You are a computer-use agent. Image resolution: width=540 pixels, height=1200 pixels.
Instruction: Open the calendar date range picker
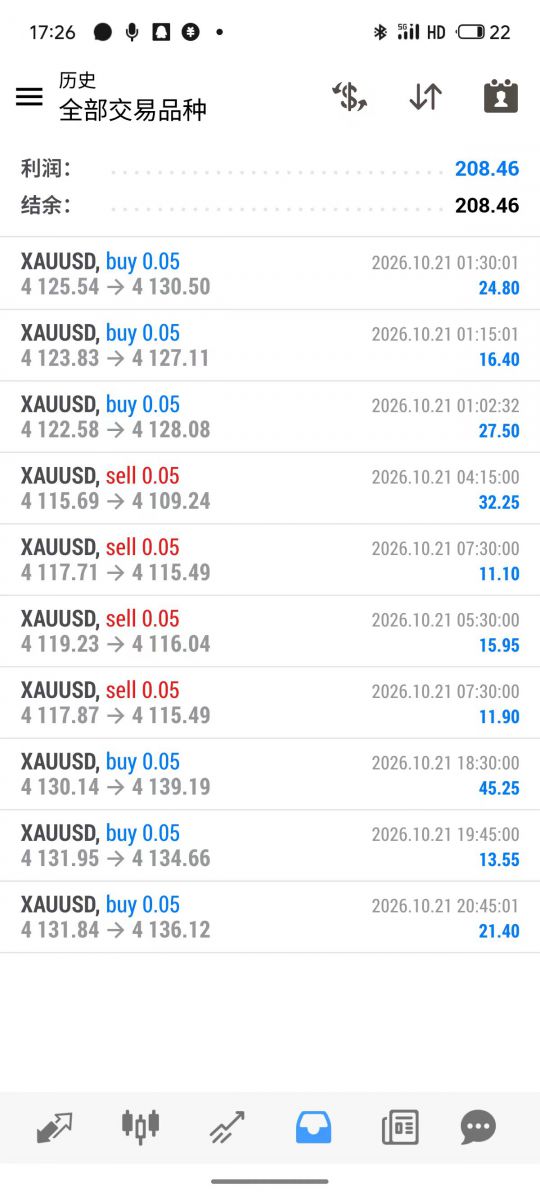click(501, 97)
